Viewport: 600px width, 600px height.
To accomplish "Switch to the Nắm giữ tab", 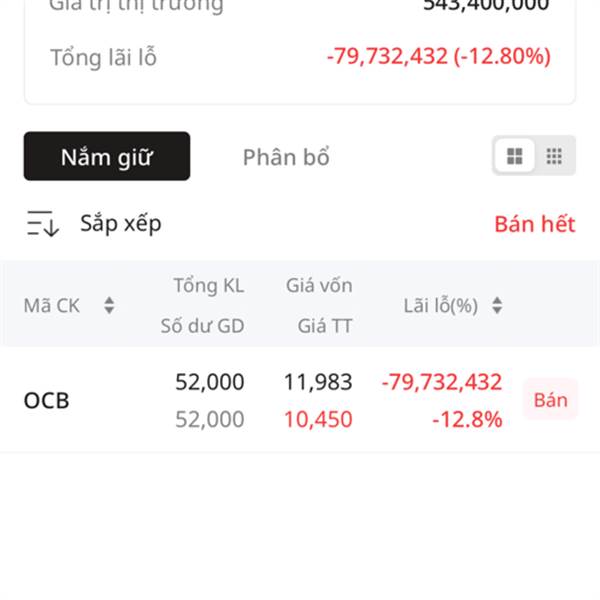I will [107, 157].
